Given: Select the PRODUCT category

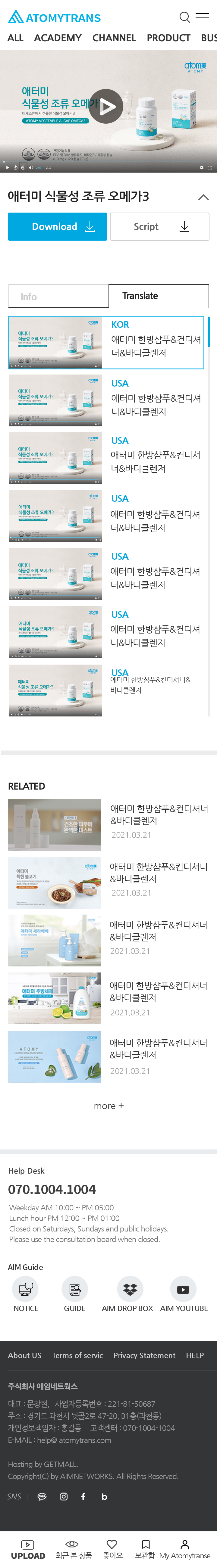Looking at the screenshot, I should (x=168, y=38).
